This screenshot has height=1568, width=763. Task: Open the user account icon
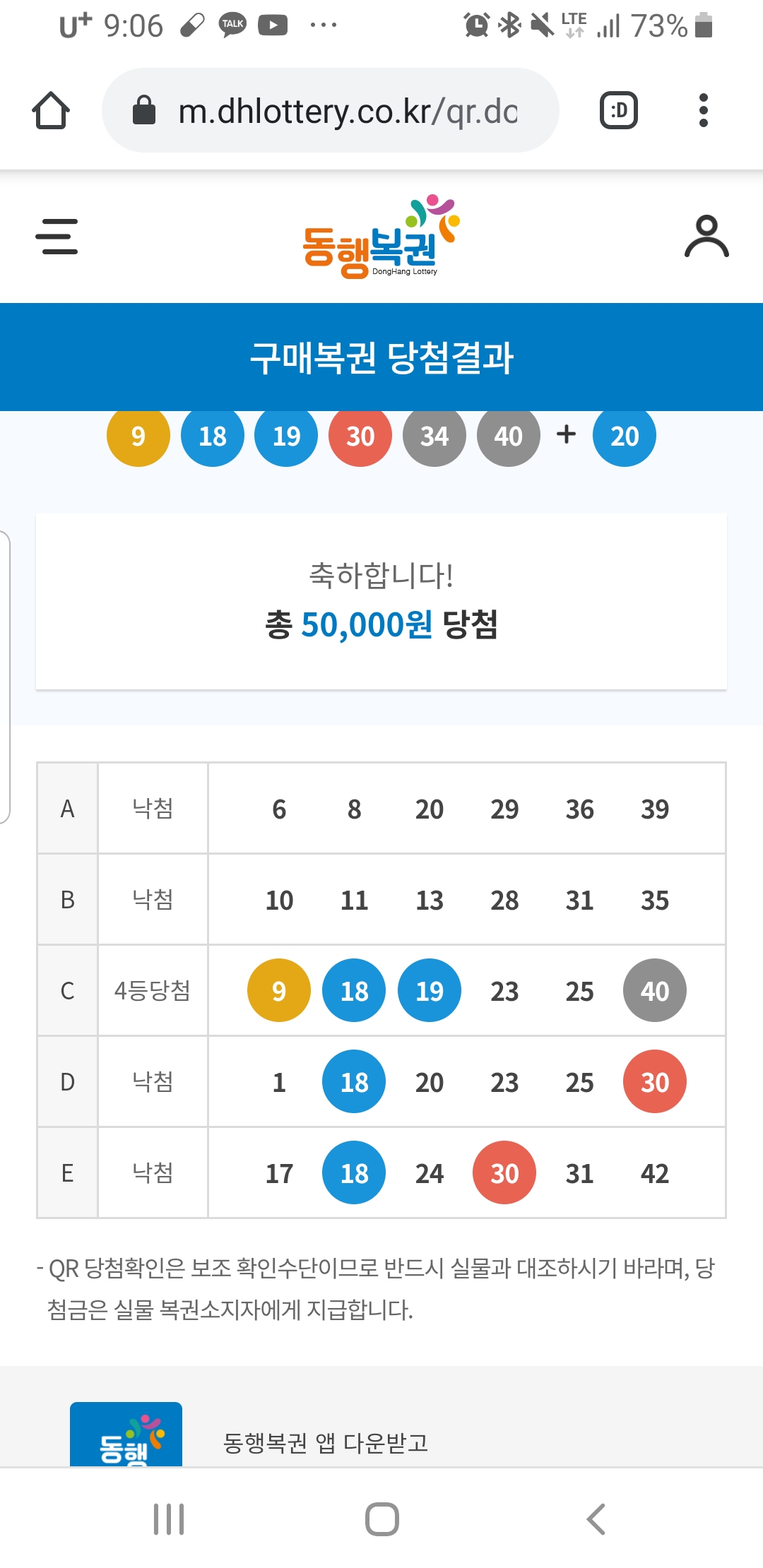(x=706, y=237)
